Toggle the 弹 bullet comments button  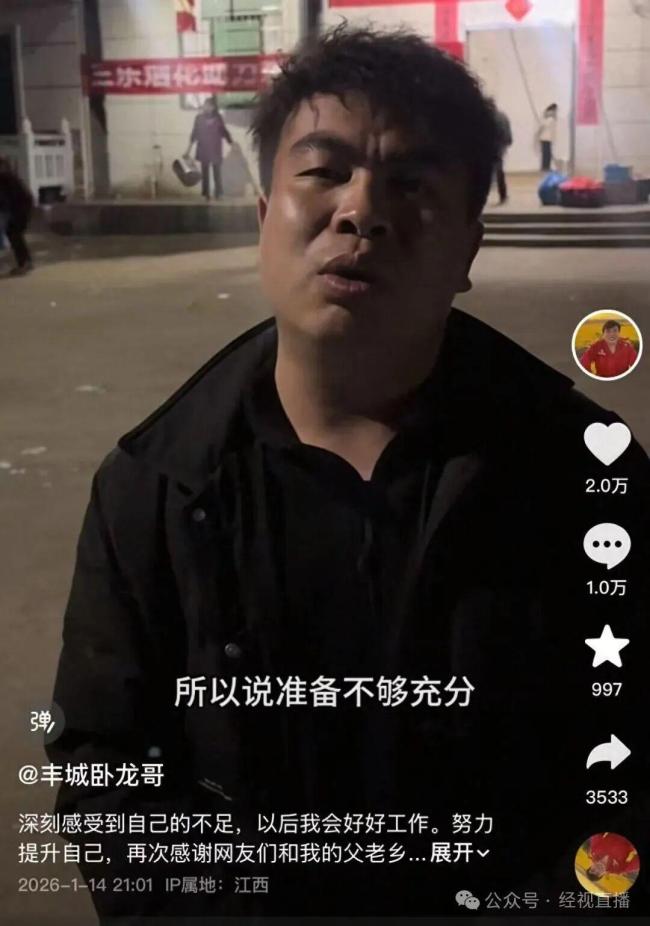coord(41,721)
